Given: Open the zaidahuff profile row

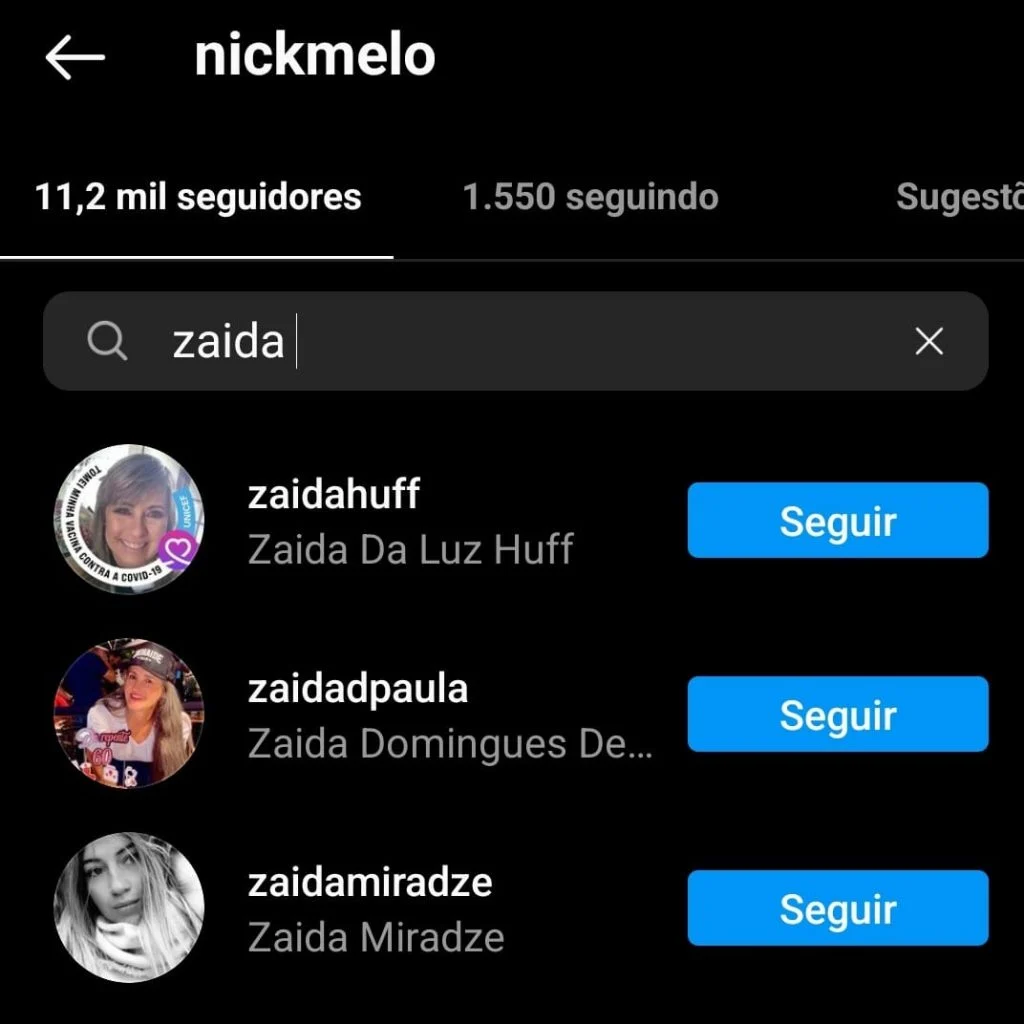Looking at the screenshot, I should click(410, 520).
